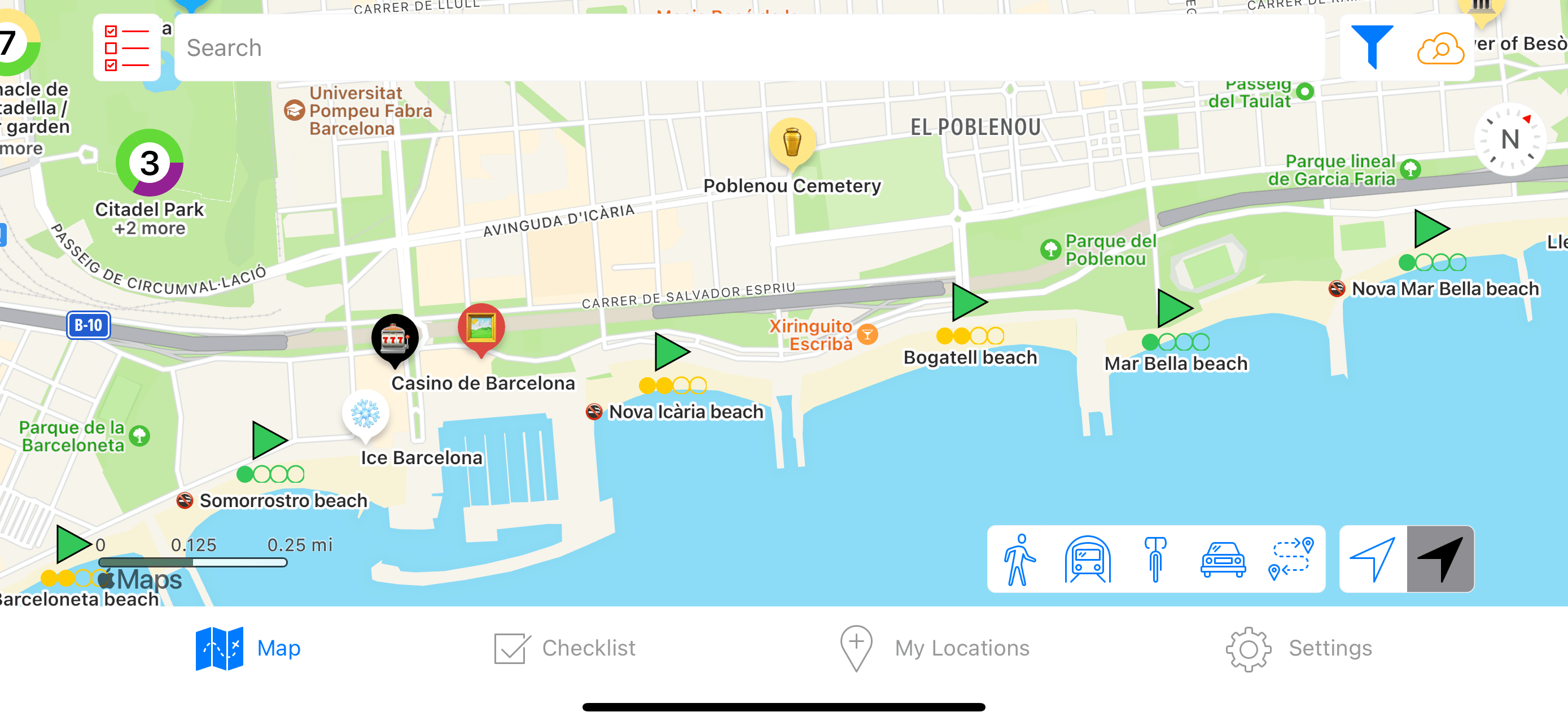This screenshot has width=1568, height=725.
Task: Open the blue filter funnel
Action: point(1372,47)
